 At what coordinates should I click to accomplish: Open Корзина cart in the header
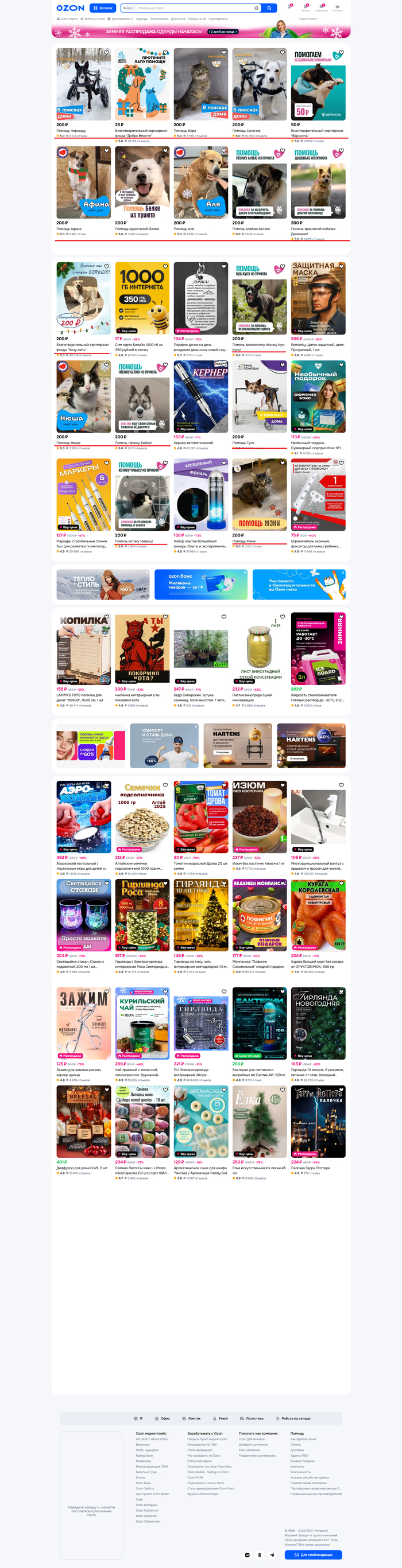pyautogui.click(x=337, y=8)
